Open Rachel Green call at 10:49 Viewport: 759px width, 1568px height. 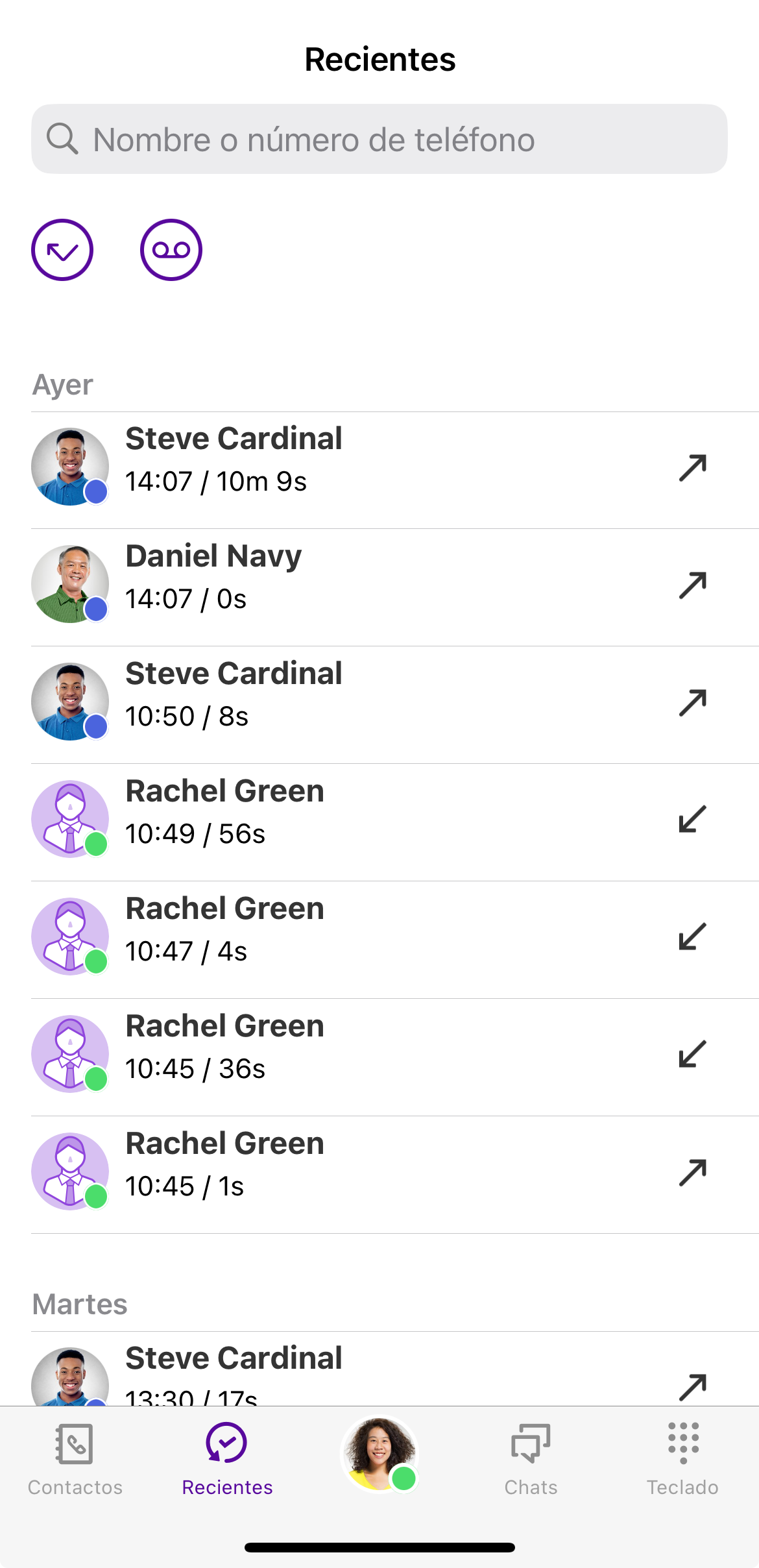point(379,820)
